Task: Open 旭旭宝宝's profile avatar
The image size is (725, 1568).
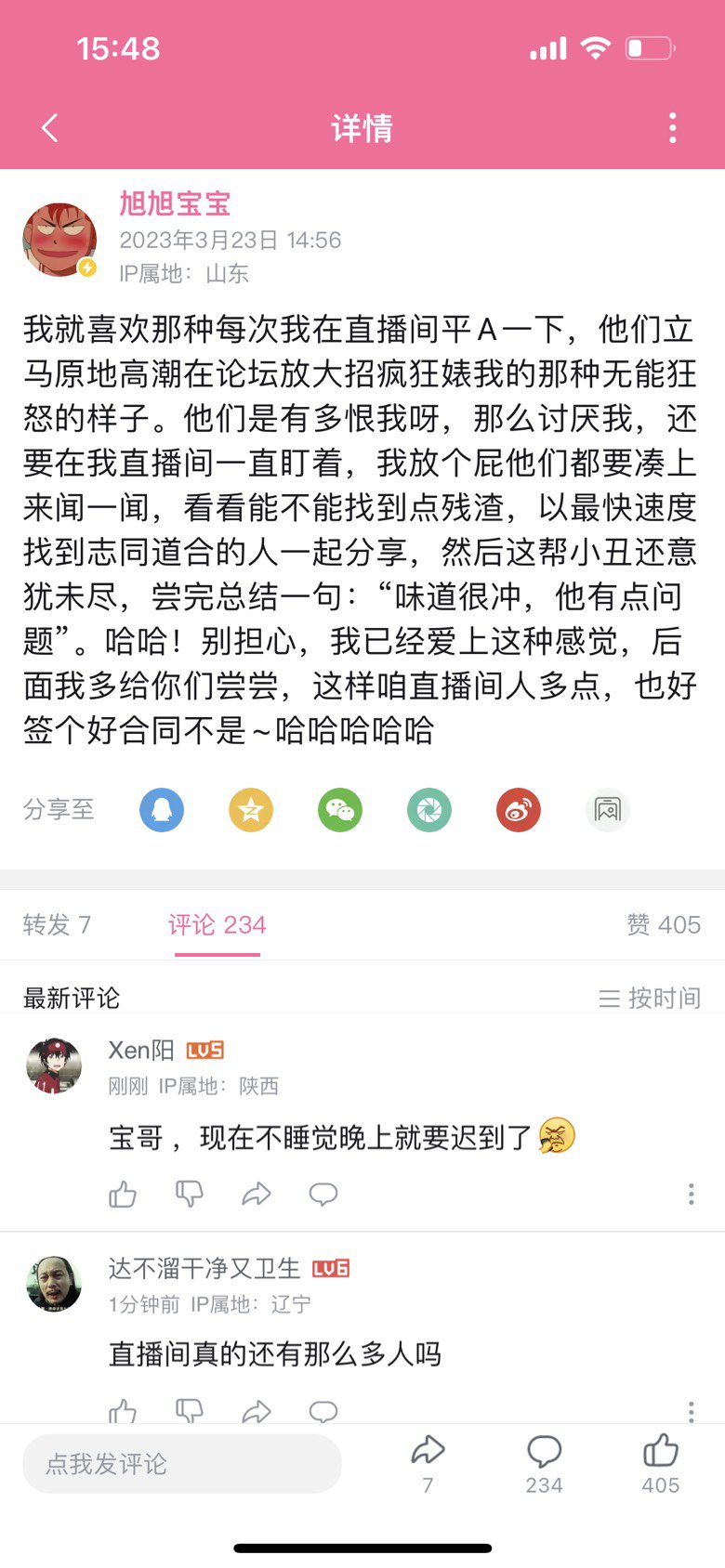Action: point(59,240)
